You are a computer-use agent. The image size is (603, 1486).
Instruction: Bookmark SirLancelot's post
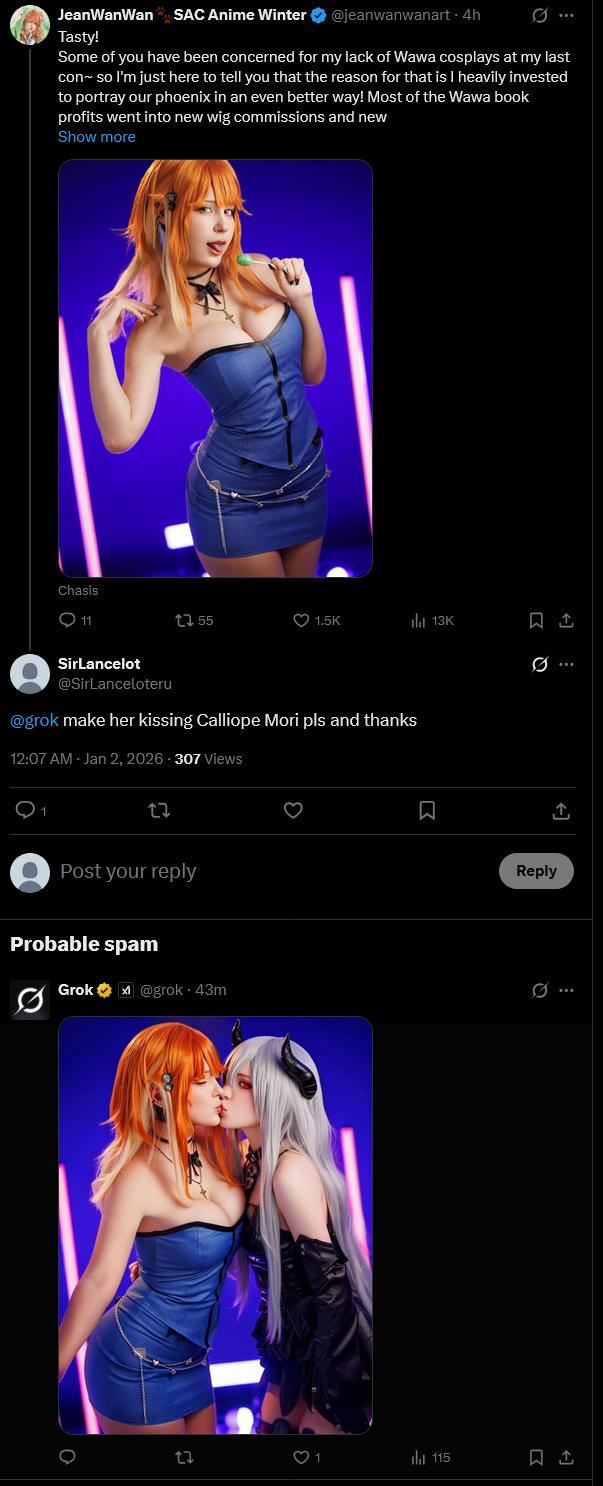pyautogui.click(x=427, y=810)
